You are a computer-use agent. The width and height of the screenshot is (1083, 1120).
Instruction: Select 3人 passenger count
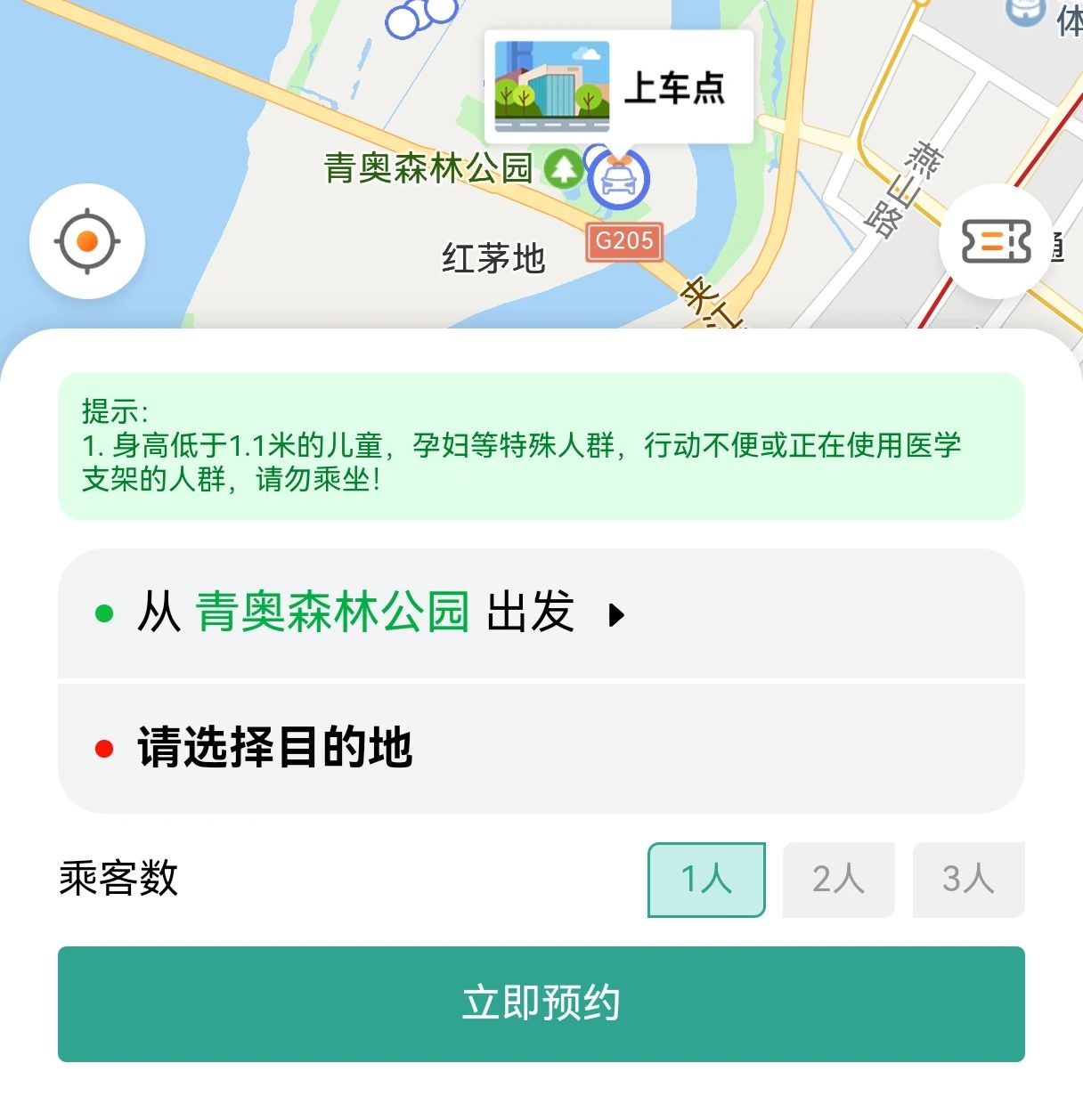[x=968, y=880]
